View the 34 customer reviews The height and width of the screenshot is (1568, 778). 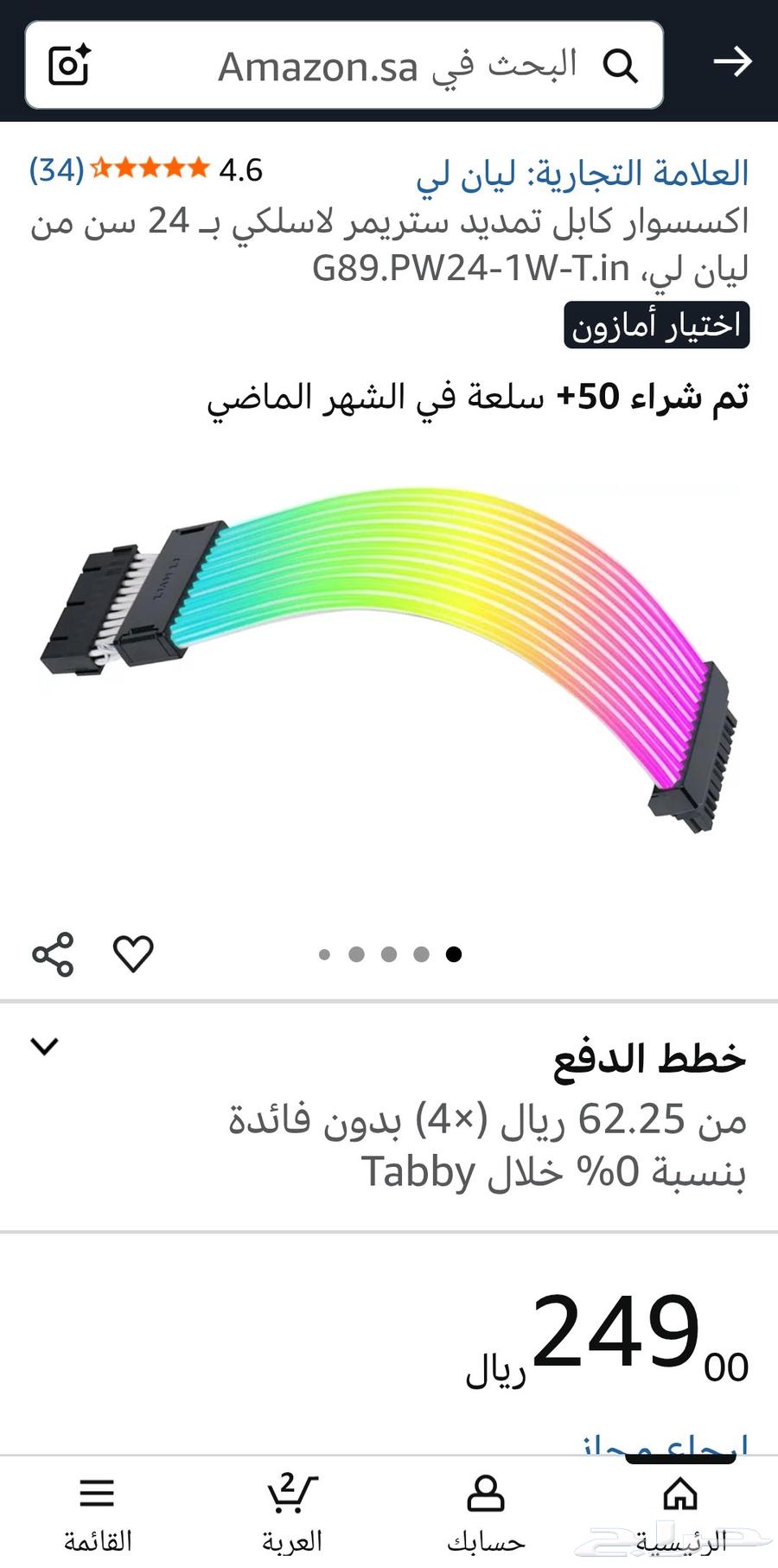52,170
